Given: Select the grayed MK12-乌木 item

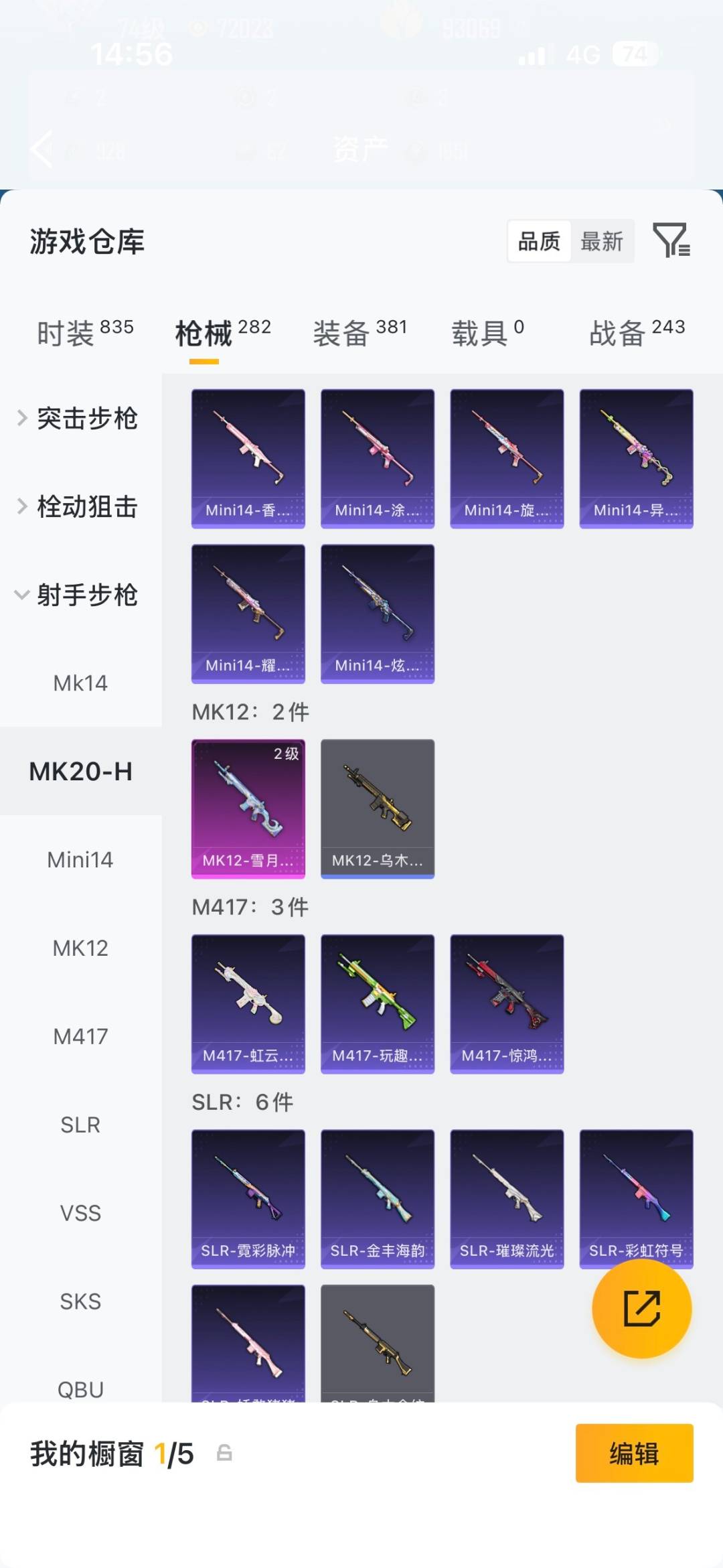Looking at the screenshot, I should tap(377, 808).
